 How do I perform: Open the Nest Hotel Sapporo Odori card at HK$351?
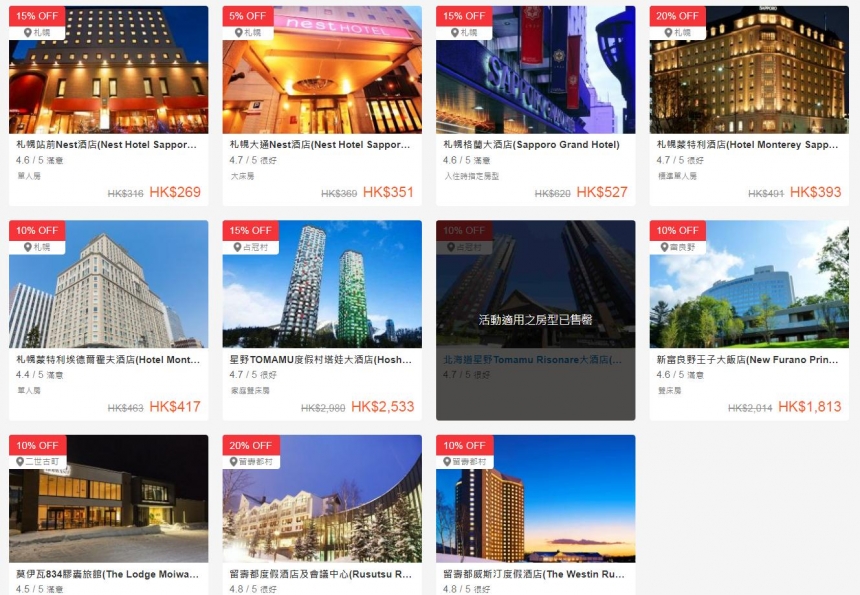click(322, 105)
